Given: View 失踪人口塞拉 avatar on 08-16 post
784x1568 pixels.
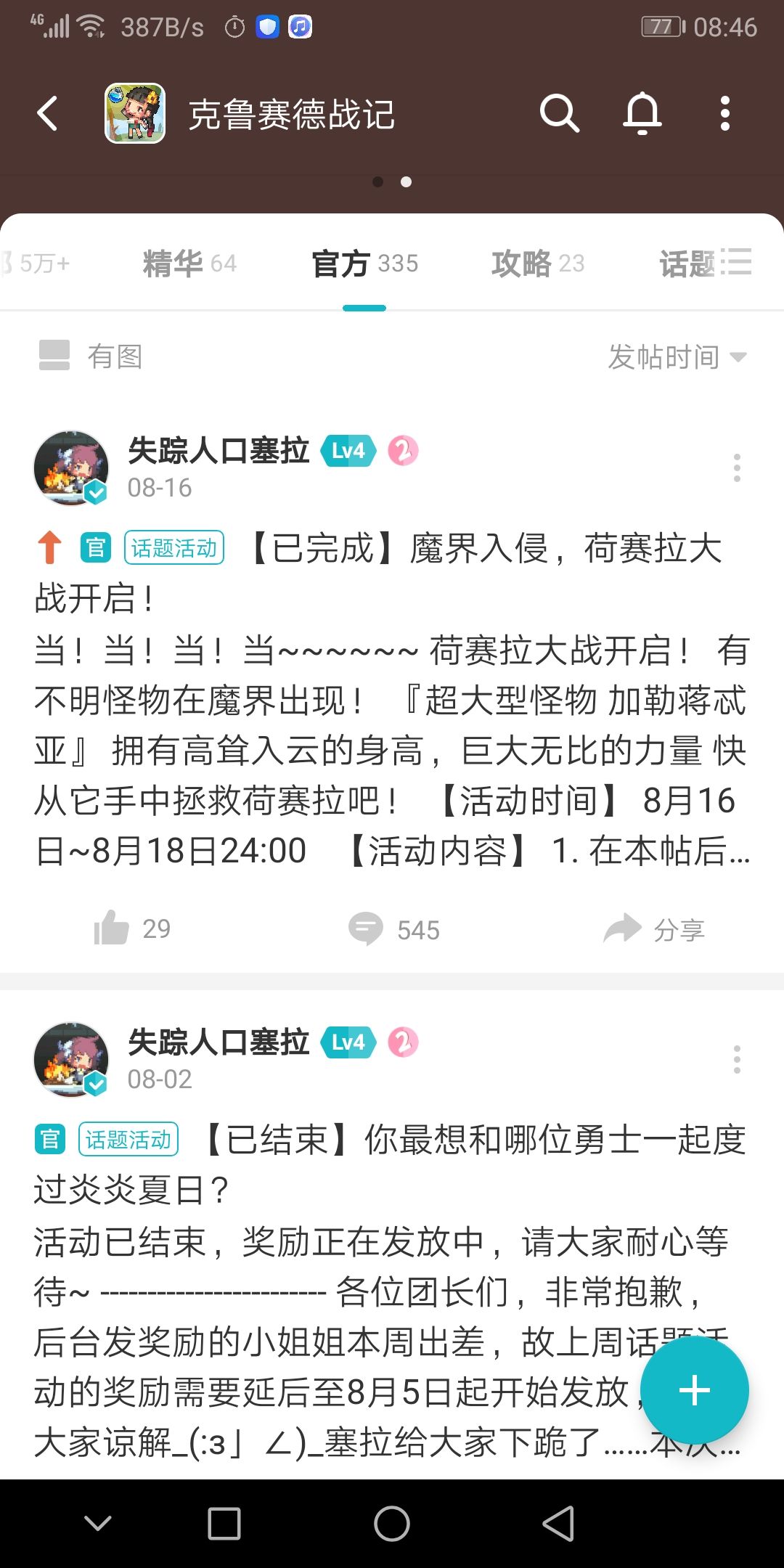Looking at the screenshot, I should pos(71,467).
